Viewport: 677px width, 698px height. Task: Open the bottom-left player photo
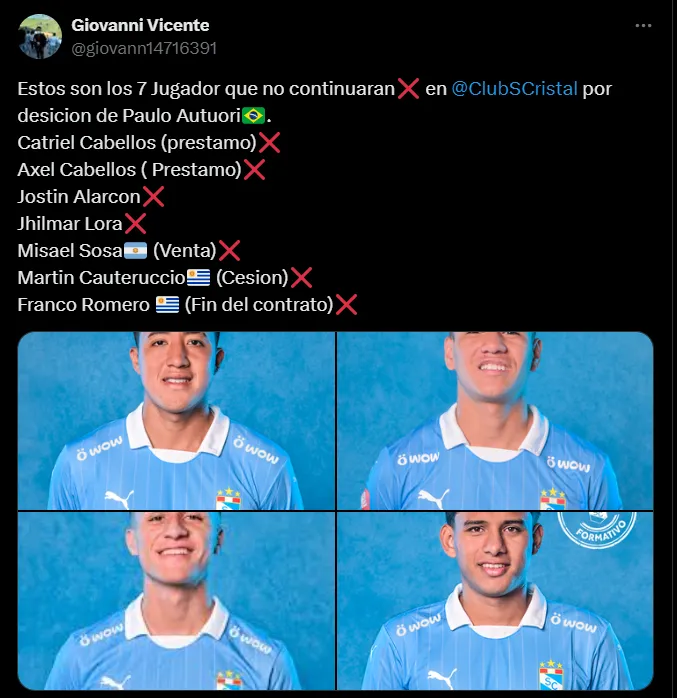click(176, 601)
